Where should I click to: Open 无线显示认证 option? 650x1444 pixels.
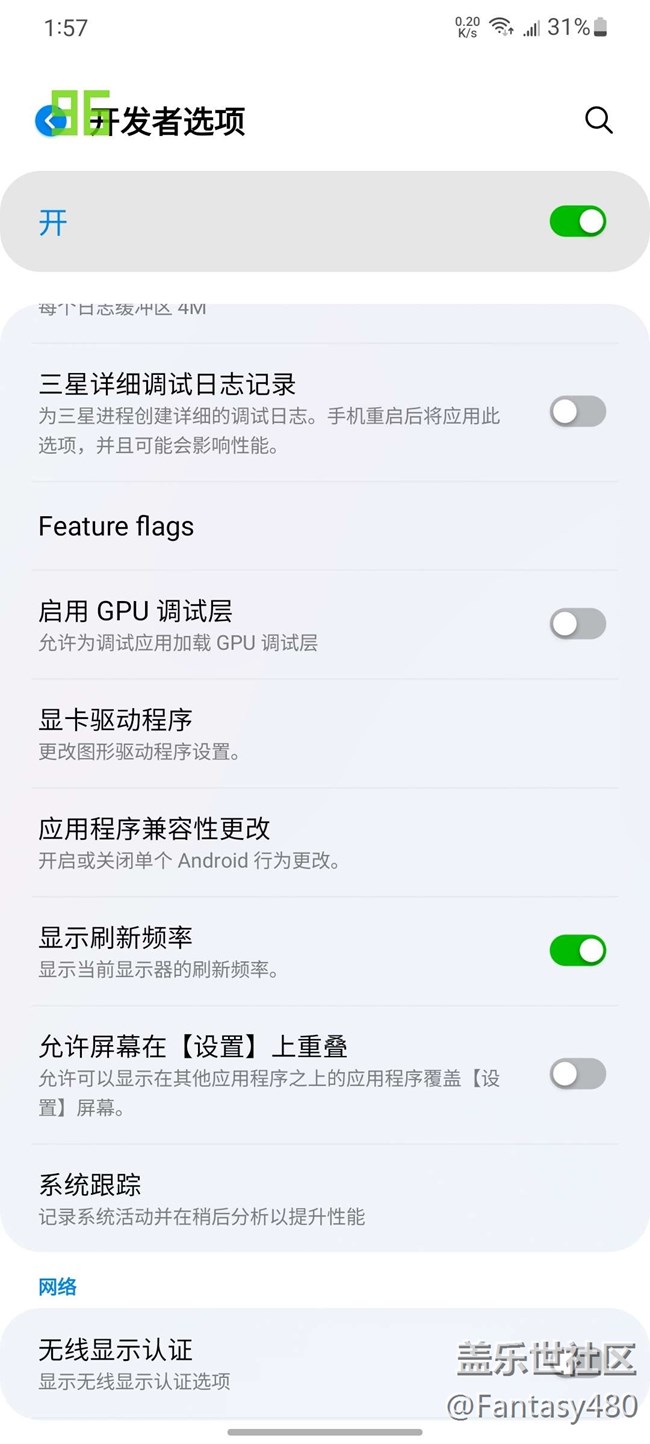click(x=325, y=1364)
